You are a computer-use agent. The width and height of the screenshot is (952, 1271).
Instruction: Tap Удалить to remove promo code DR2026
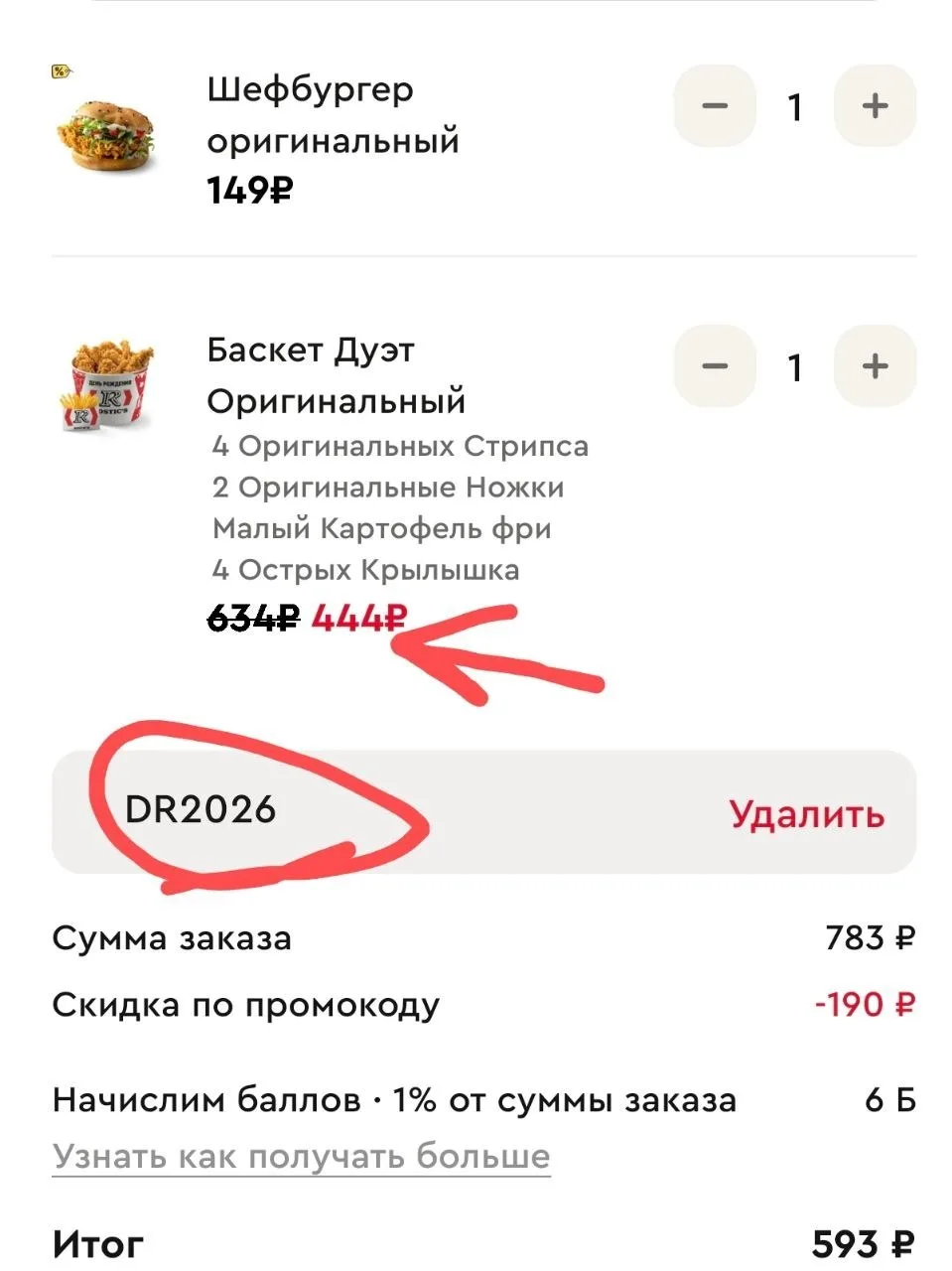tap(806, 813)
